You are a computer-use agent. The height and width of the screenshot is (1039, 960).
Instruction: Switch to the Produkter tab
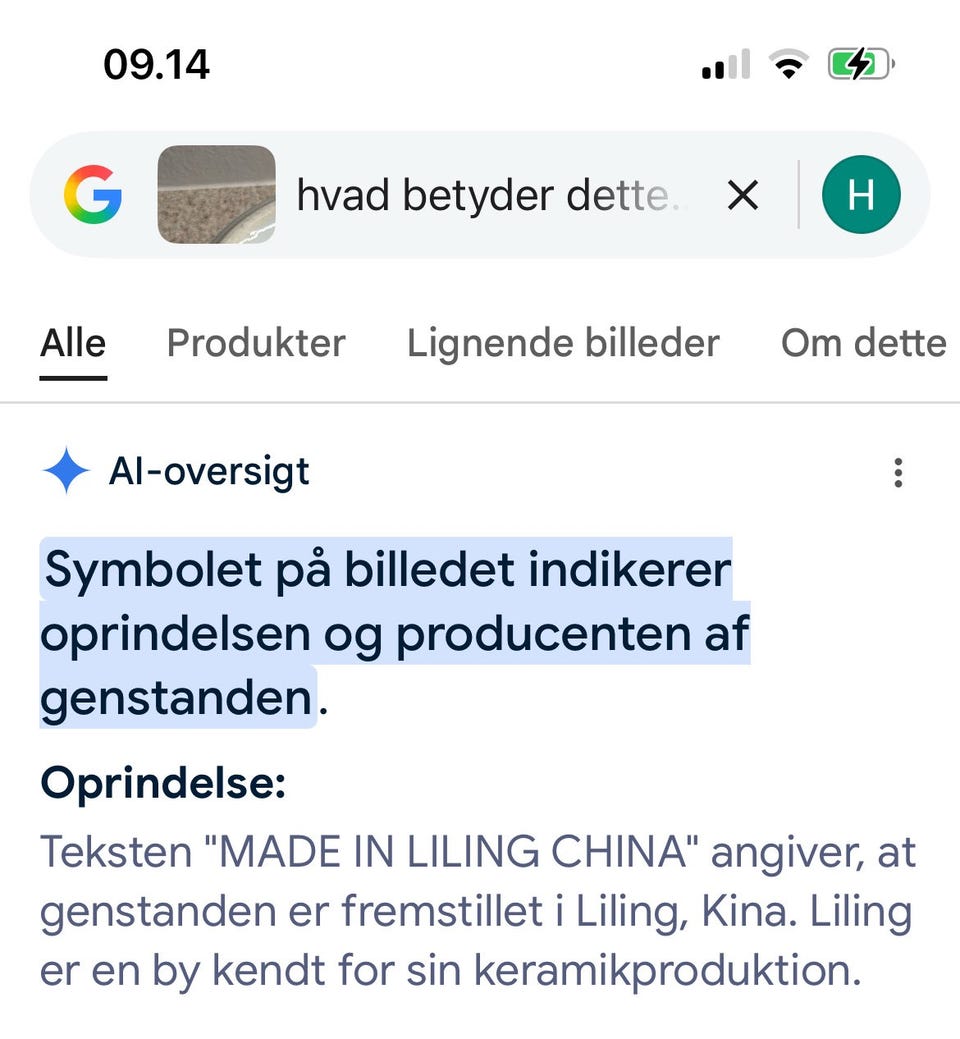pyautogui.click(x=256, y=344)
